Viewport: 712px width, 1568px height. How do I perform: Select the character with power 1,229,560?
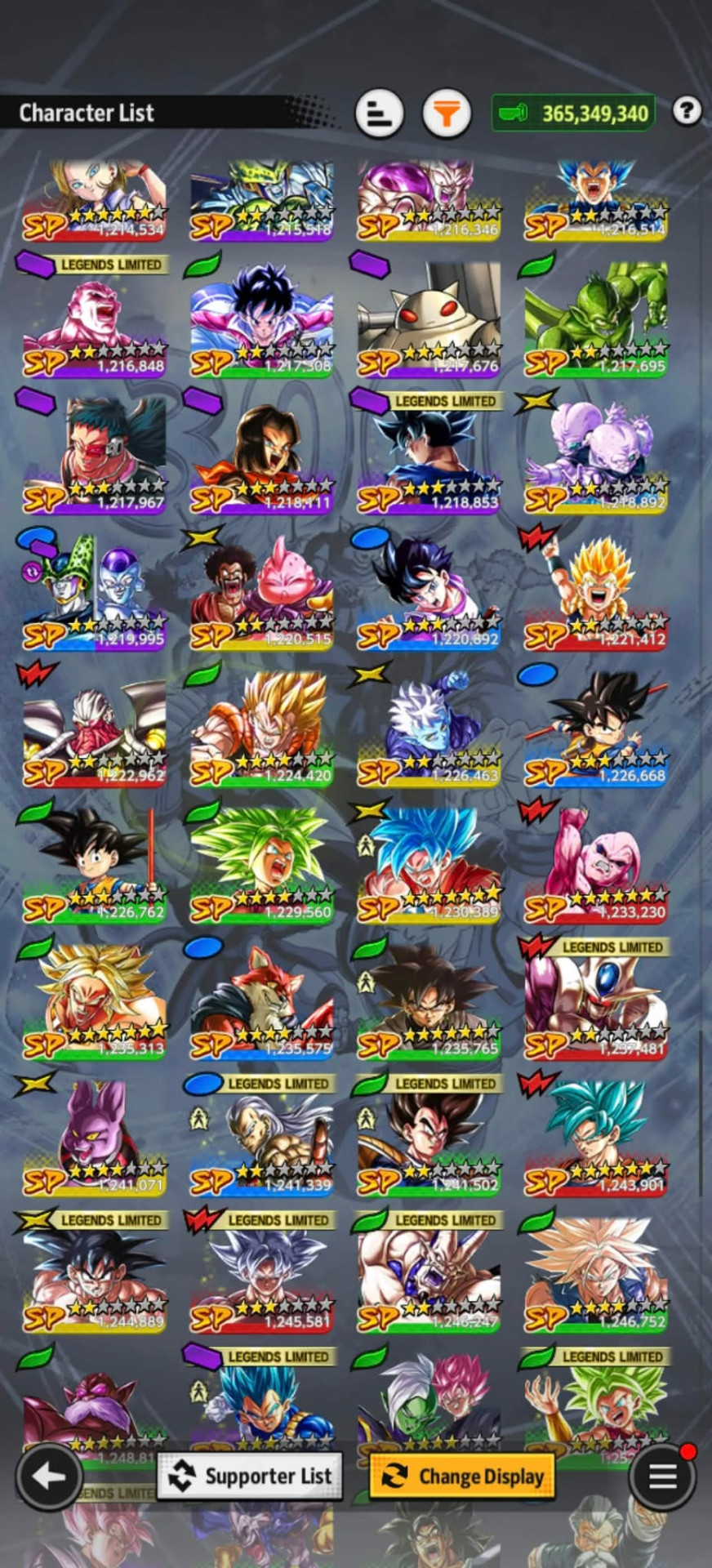261,865
